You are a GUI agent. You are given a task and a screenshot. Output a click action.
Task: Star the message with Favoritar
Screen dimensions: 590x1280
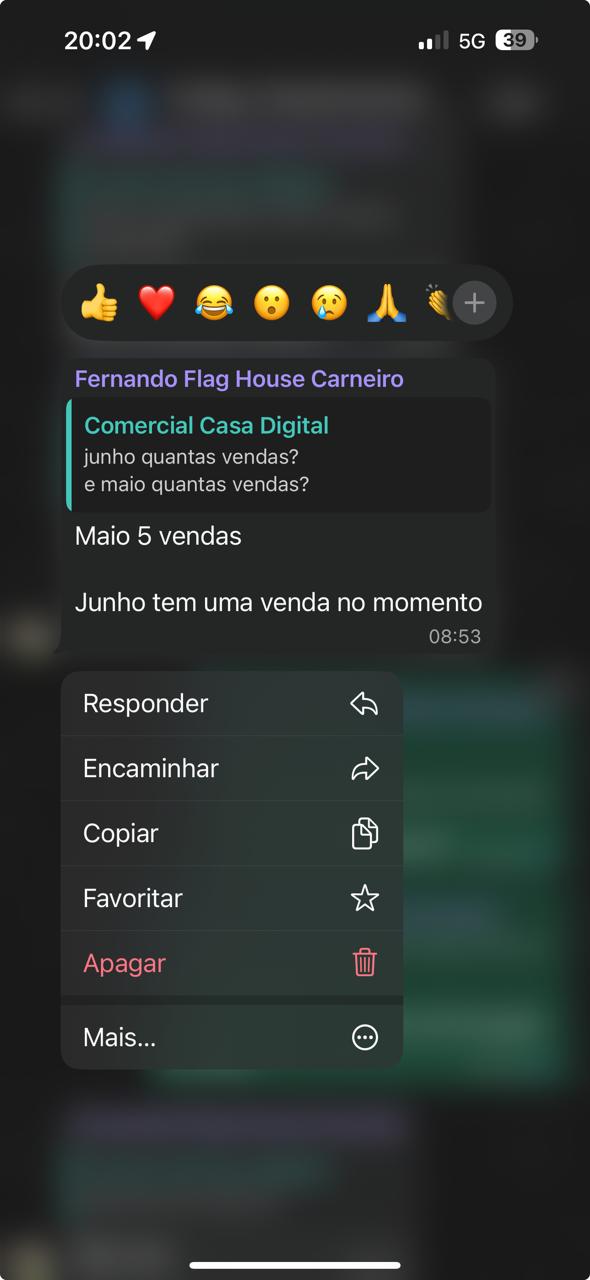[232, 898]
